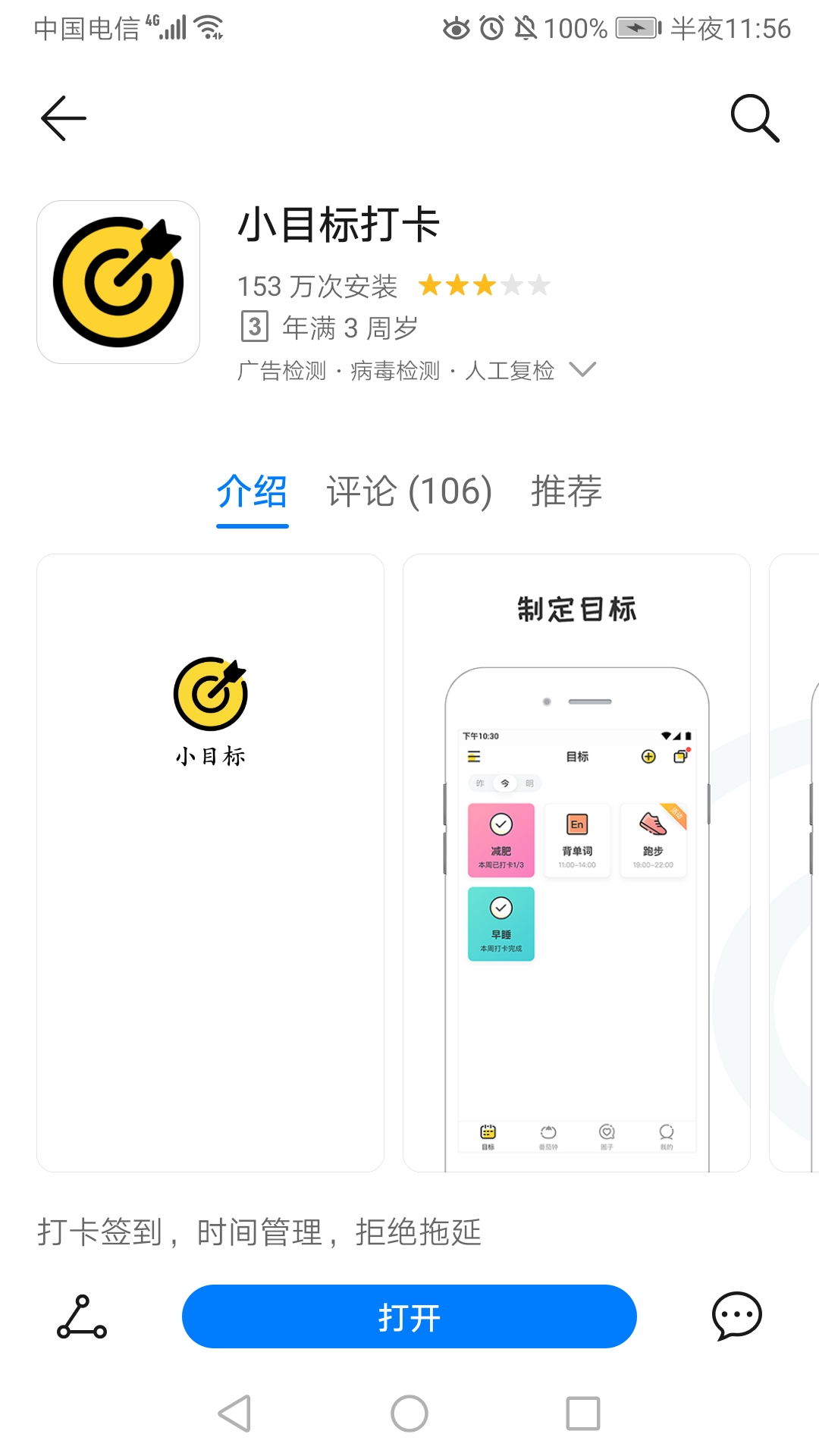Share this app via the share icon

click(x=82, y=1316)
